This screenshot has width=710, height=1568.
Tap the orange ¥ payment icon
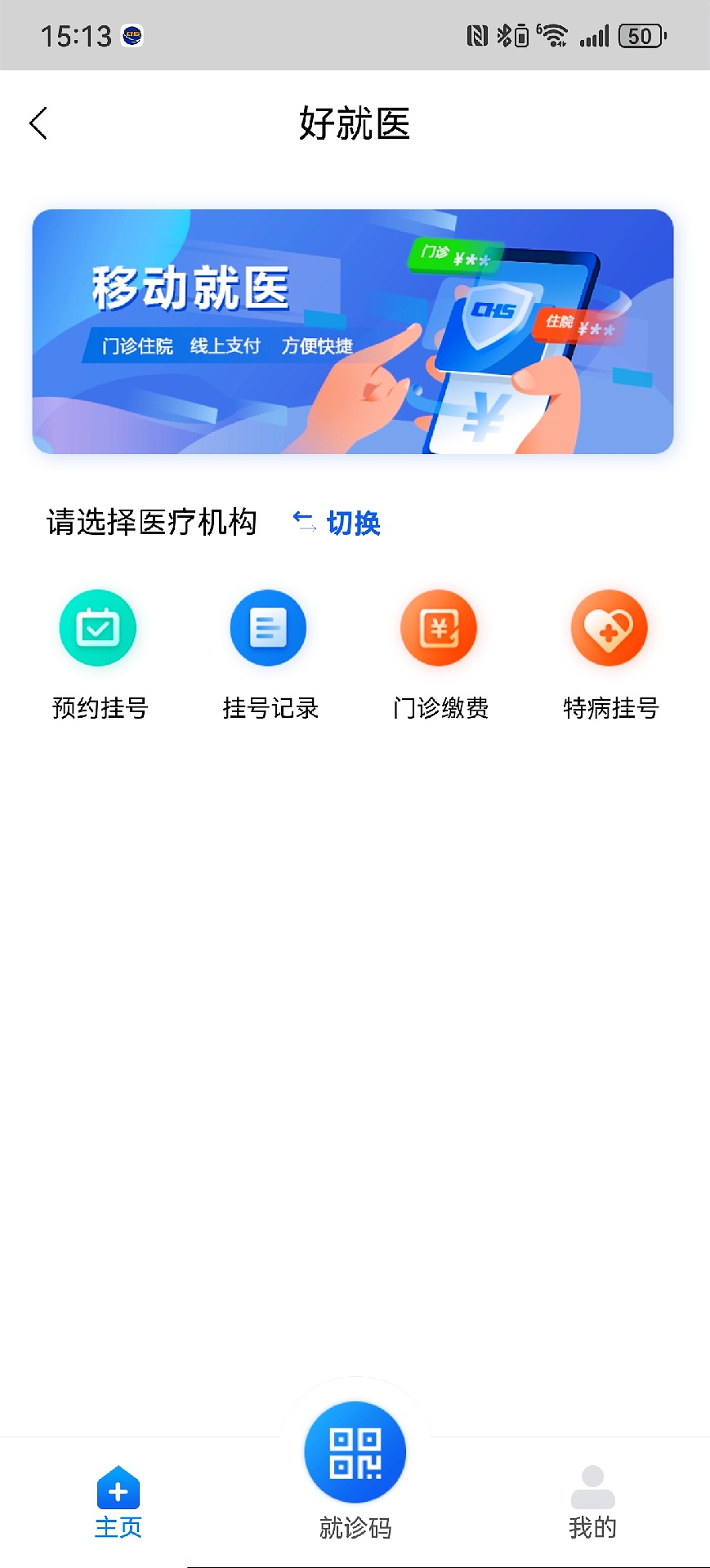click(x=439, y=627)
